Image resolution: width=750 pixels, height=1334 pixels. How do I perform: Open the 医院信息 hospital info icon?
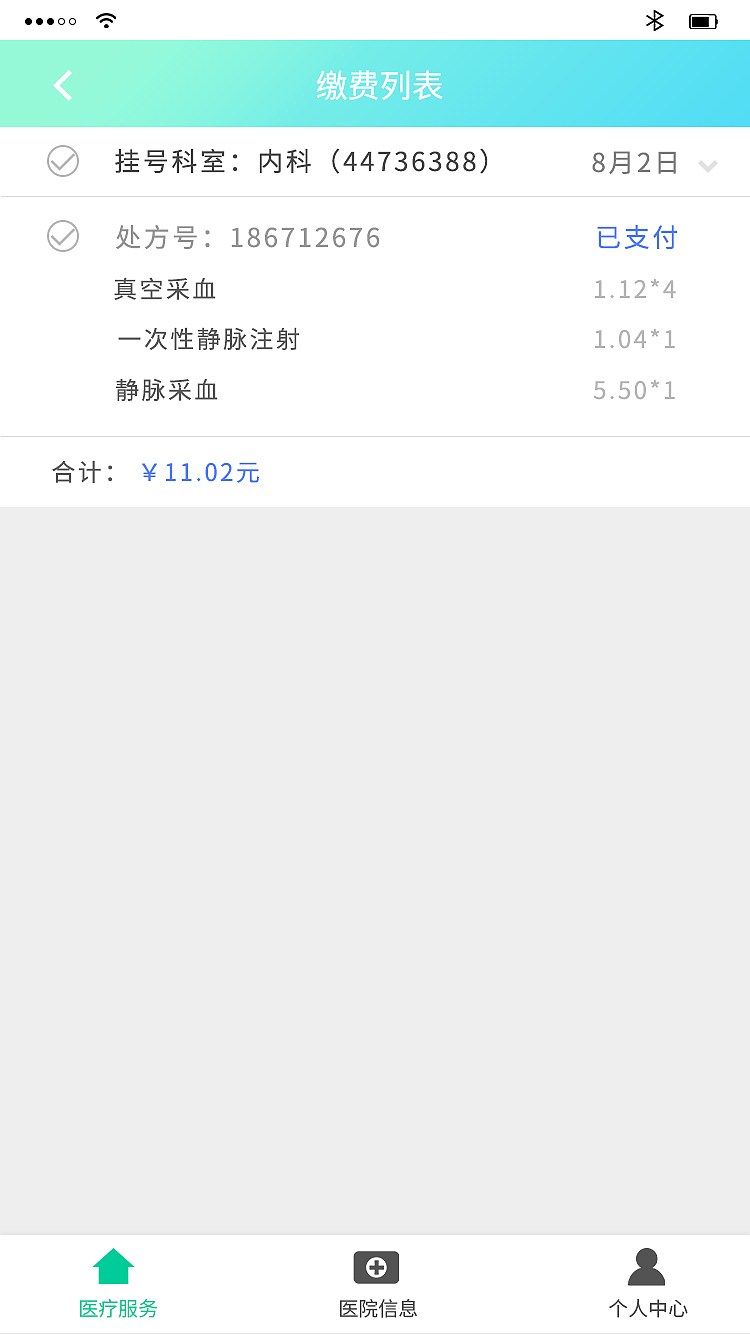coord(375,1265)
